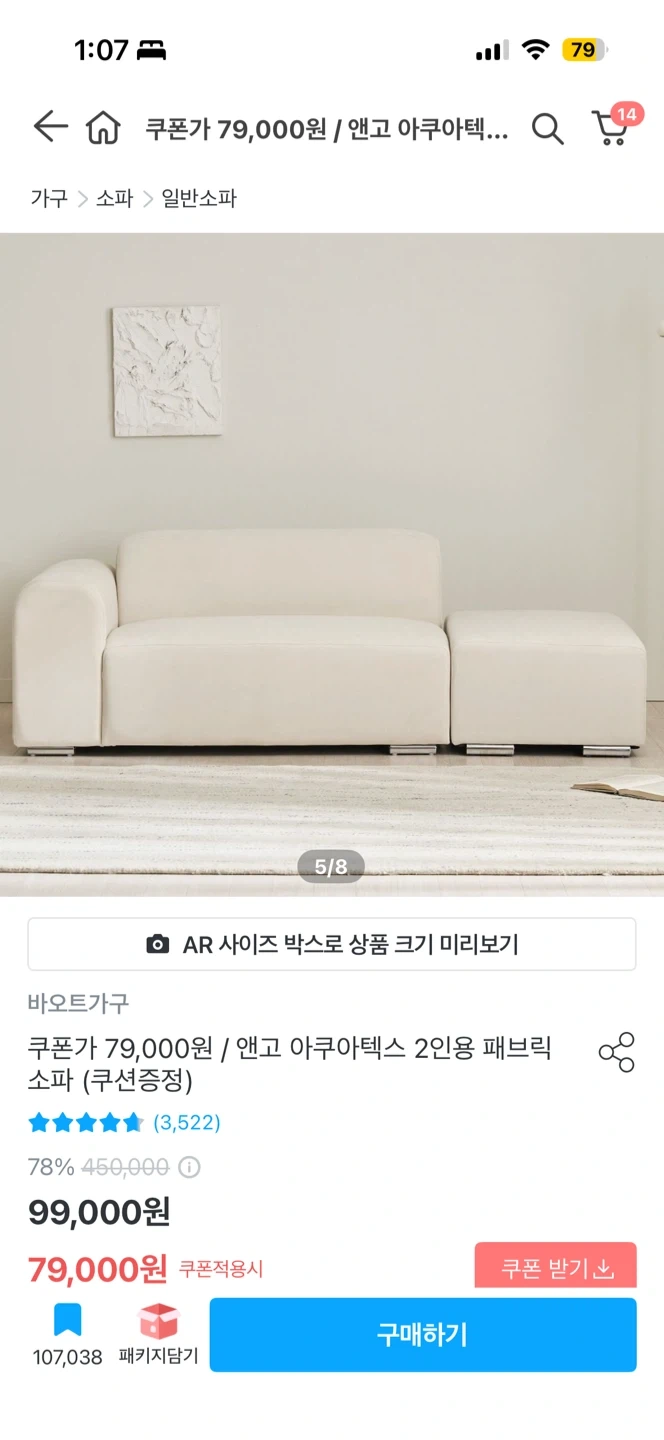Add to package with 패키지담기

[x=158, y=1334]
